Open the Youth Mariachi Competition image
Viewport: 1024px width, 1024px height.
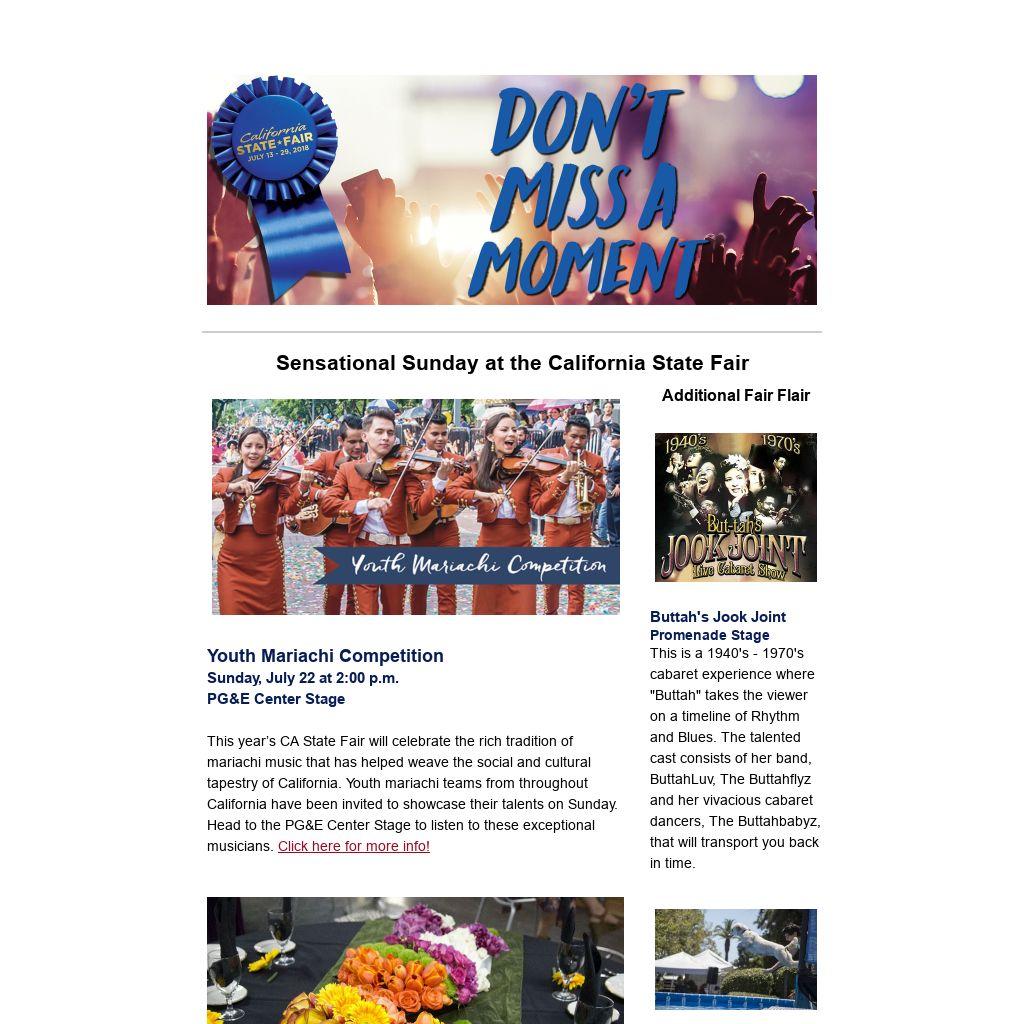click(x=415, y=507)
